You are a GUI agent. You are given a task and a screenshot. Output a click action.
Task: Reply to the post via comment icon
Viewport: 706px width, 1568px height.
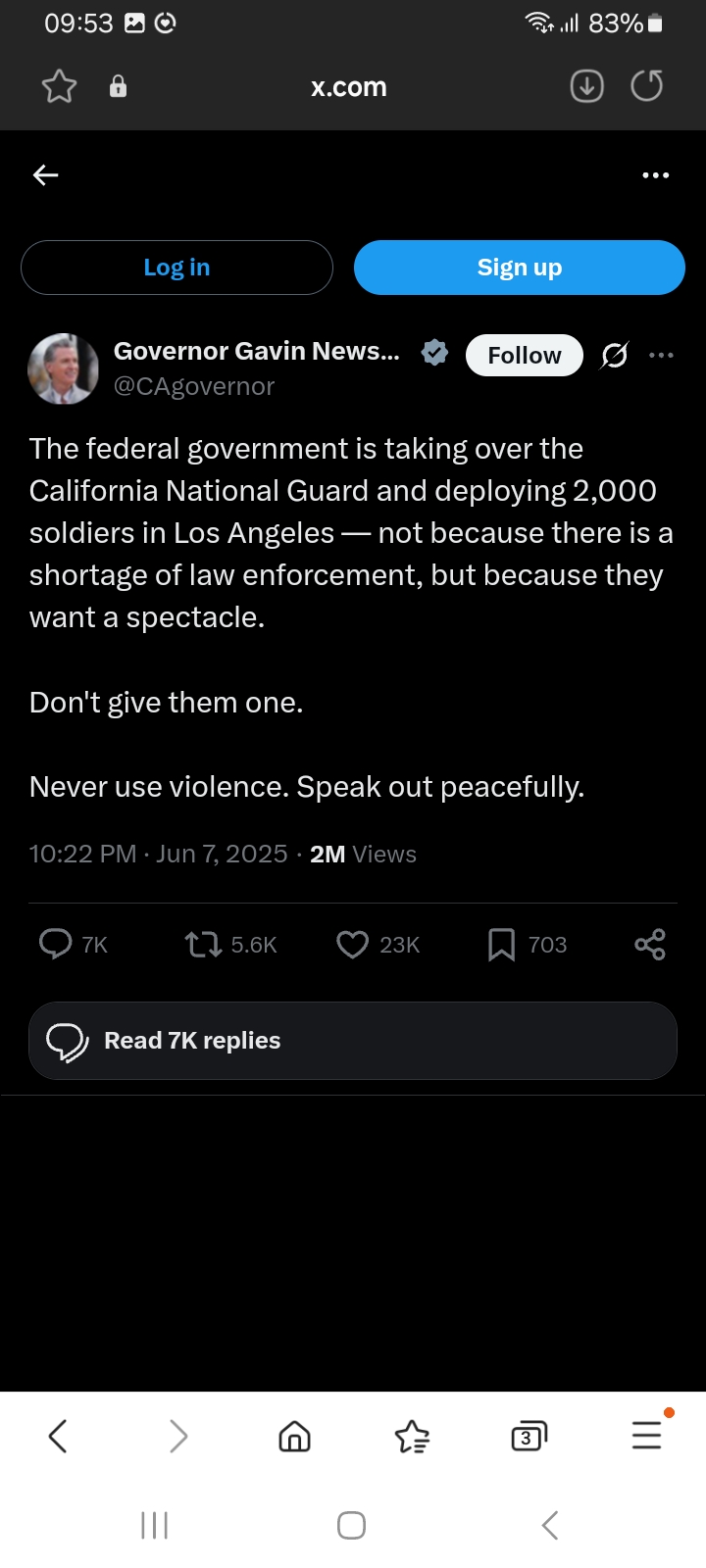(56, 944)
